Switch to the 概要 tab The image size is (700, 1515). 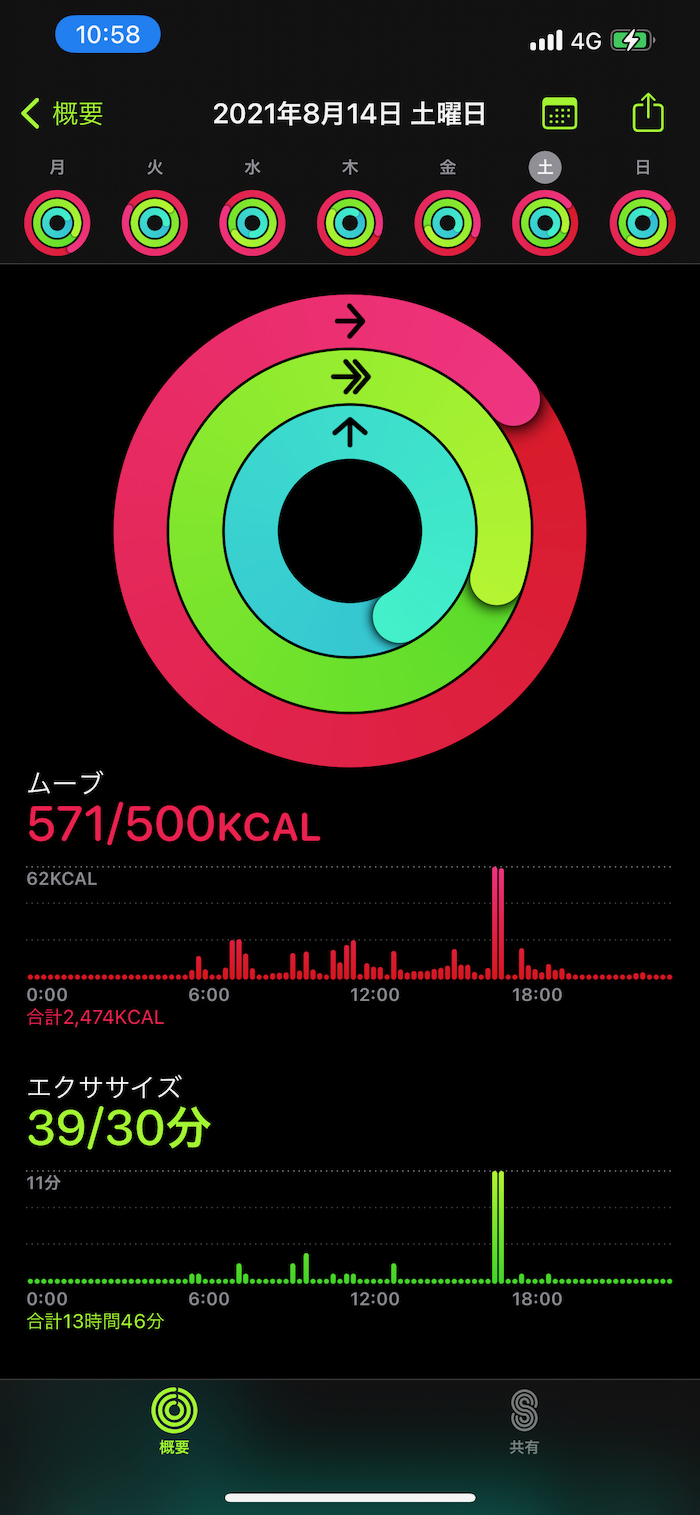[174, 1421]
